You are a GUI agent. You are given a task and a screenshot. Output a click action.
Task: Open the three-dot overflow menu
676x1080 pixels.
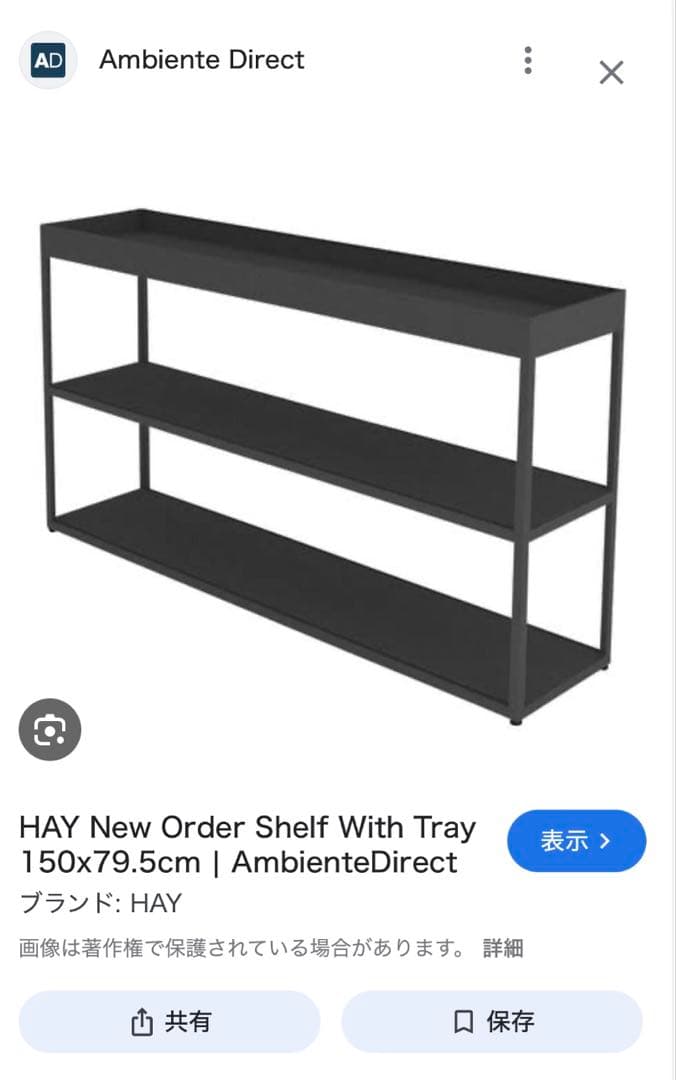tap(528, 61)
